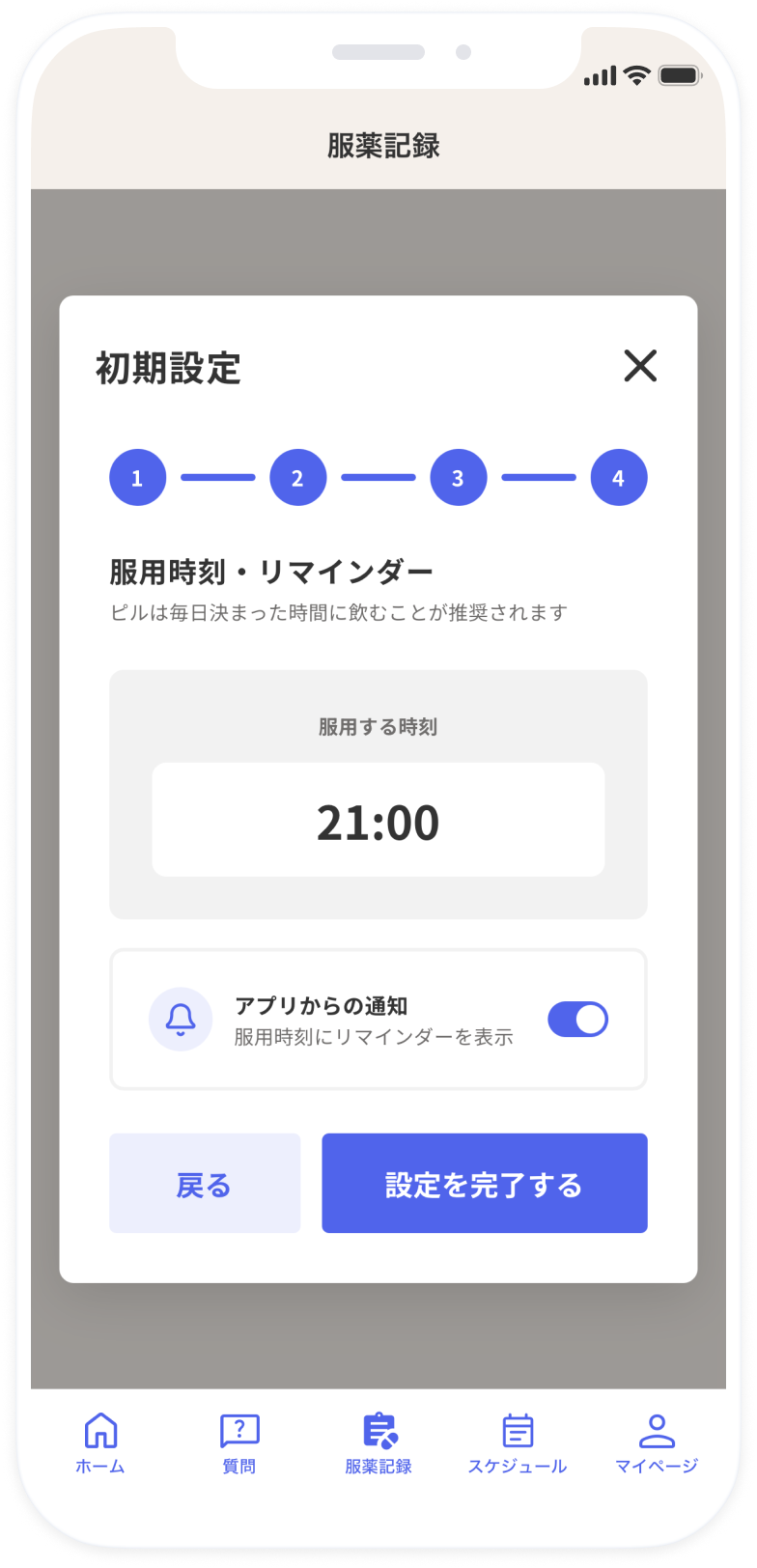
Task: Open the 21:00 time picker
Action: (378, 820)
